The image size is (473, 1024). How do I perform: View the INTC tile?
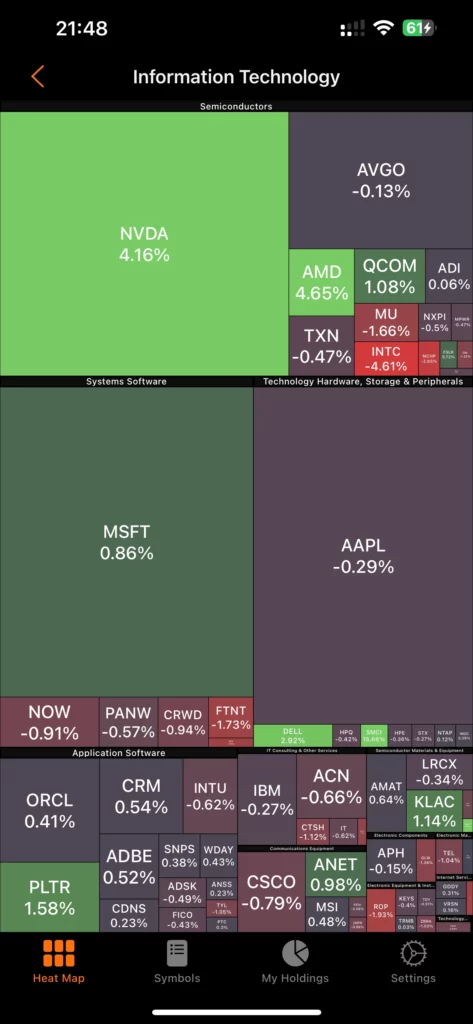[385, 359]
